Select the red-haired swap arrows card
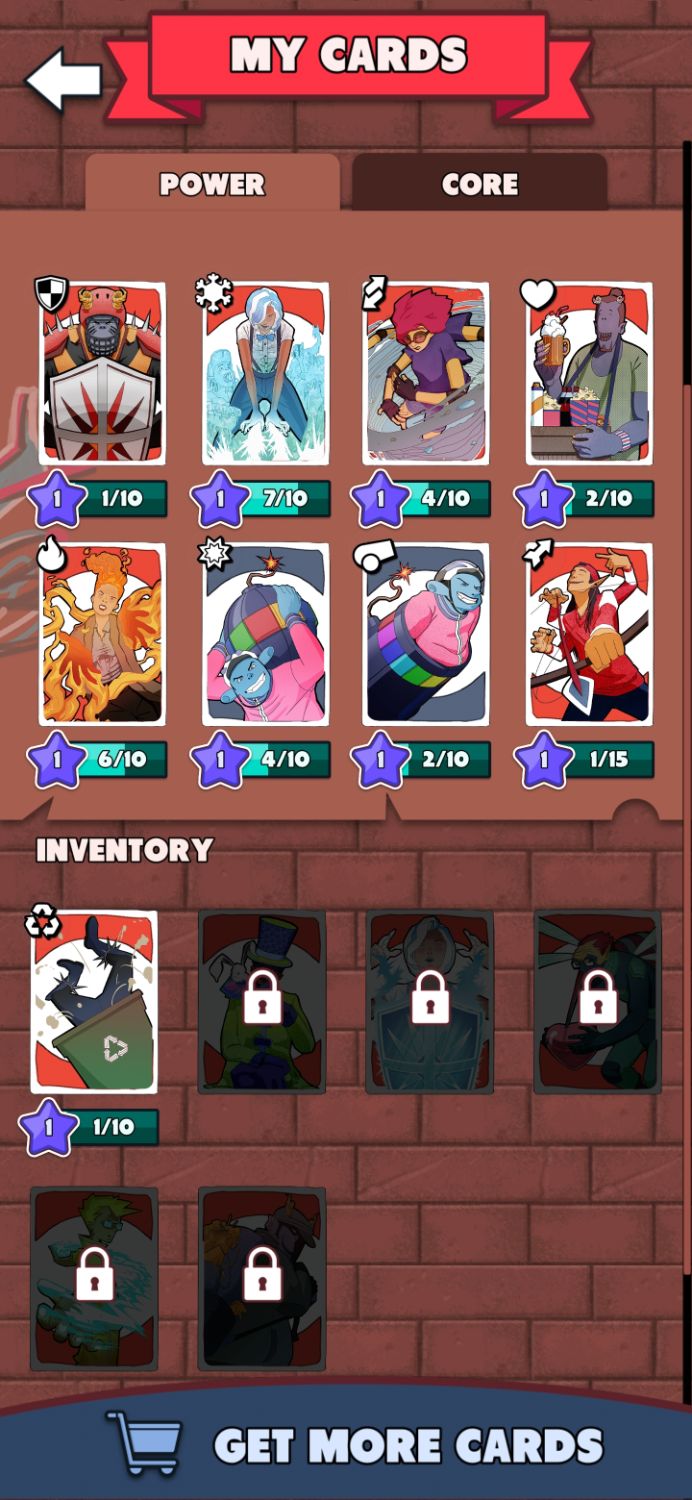Viewport: 692px width, 1500px height. [427, 373]
